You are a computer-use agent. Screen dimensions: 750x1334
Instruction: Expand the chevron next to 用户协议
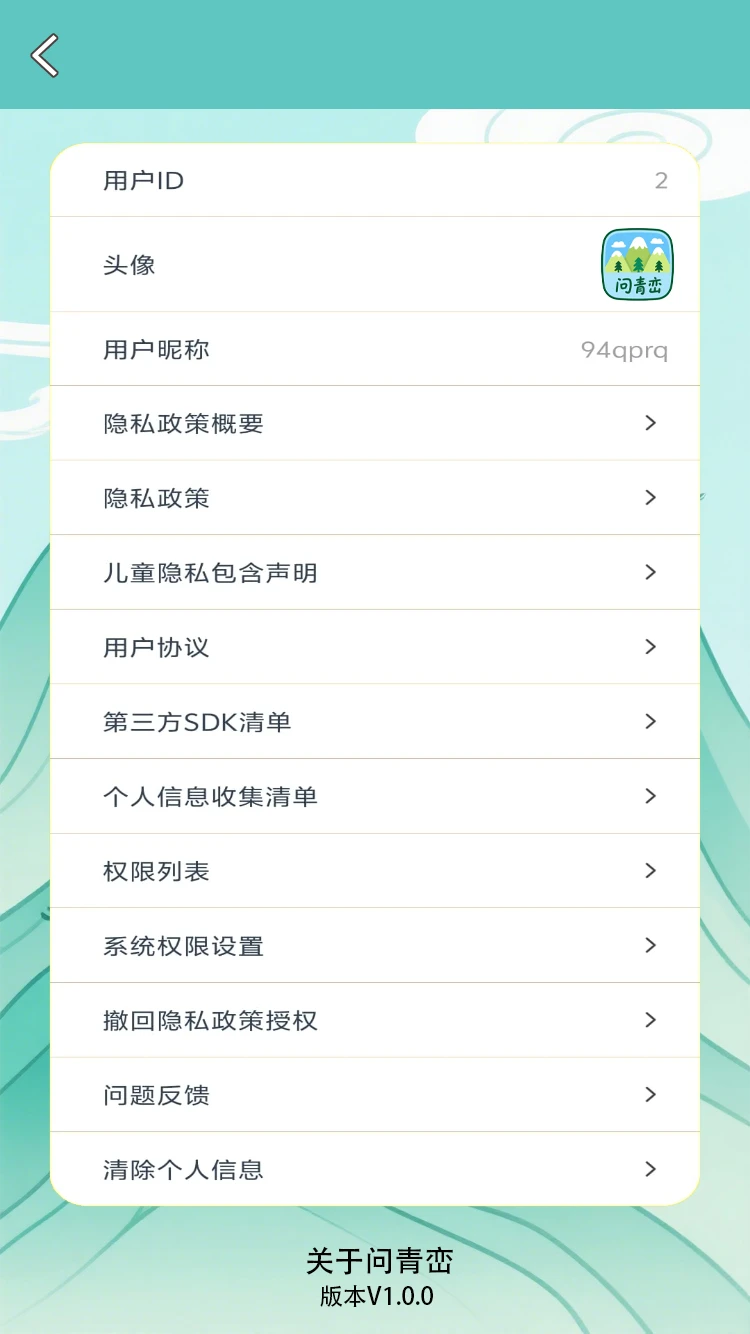[651, 646]
